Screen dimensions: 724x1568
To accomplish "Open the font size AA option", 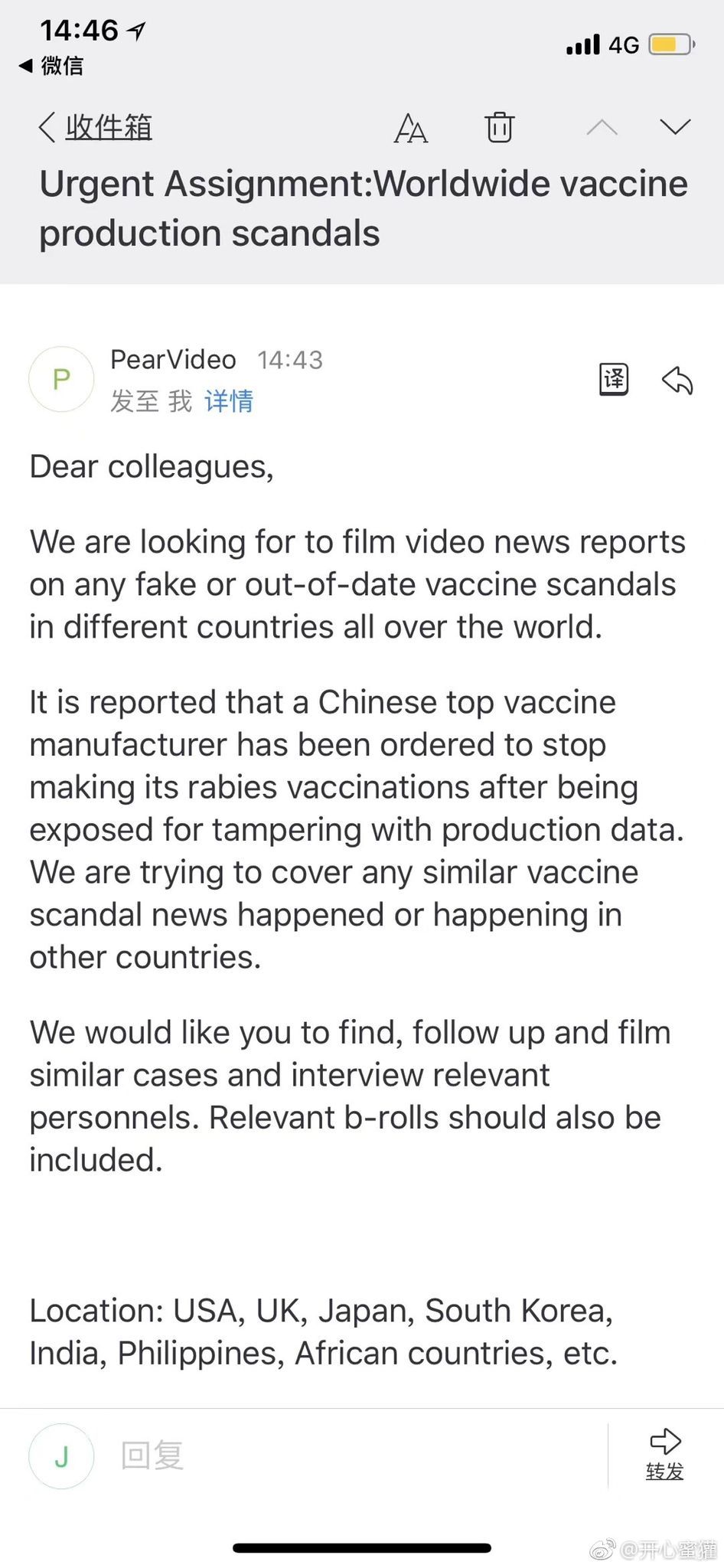I will pos(410,128).
